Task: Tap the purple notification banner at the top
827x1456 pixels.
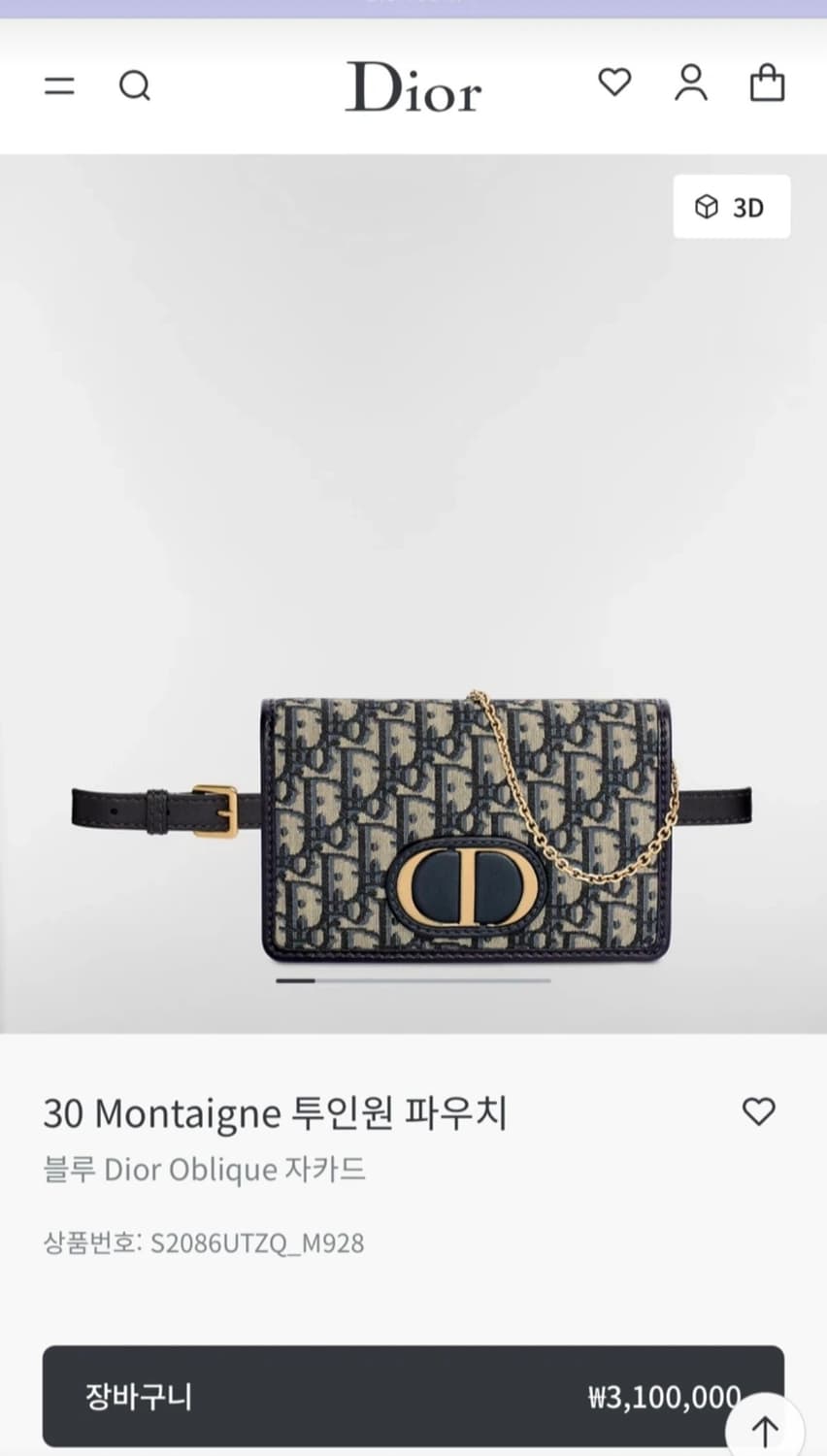Action: click(413, 8)
